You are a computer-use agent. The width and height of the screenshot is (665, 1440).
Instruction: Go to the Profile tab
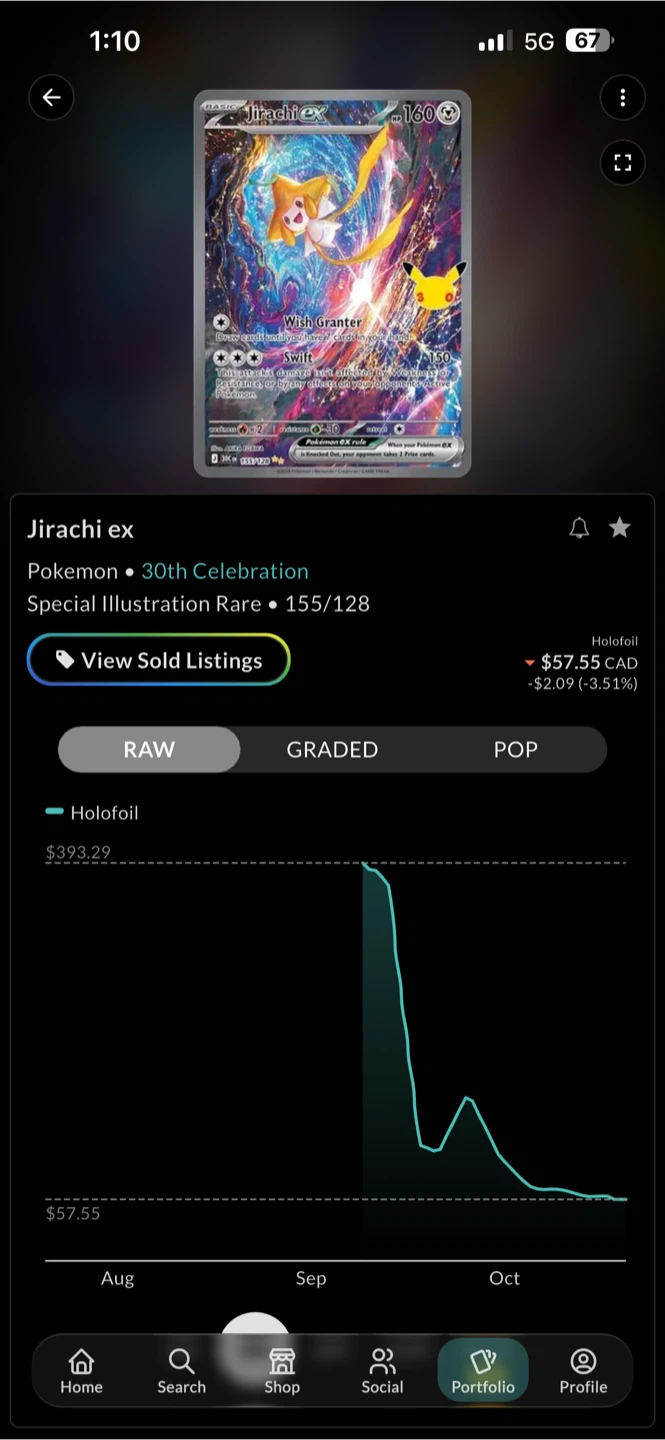point(583,1370)
